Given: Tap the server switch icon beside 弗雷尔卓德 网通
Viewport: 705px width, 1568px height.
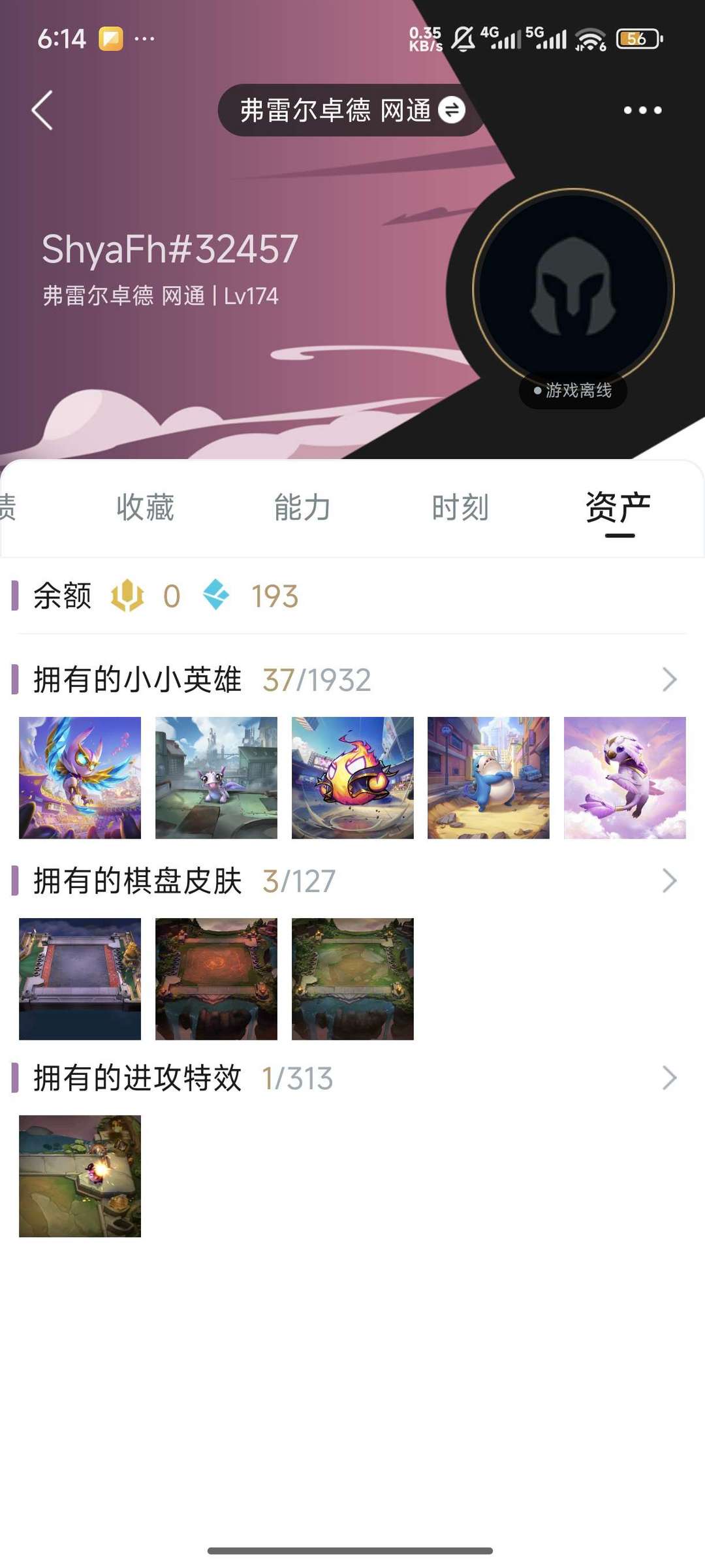Looking at the screenshot, I should (x=452, y=111).
